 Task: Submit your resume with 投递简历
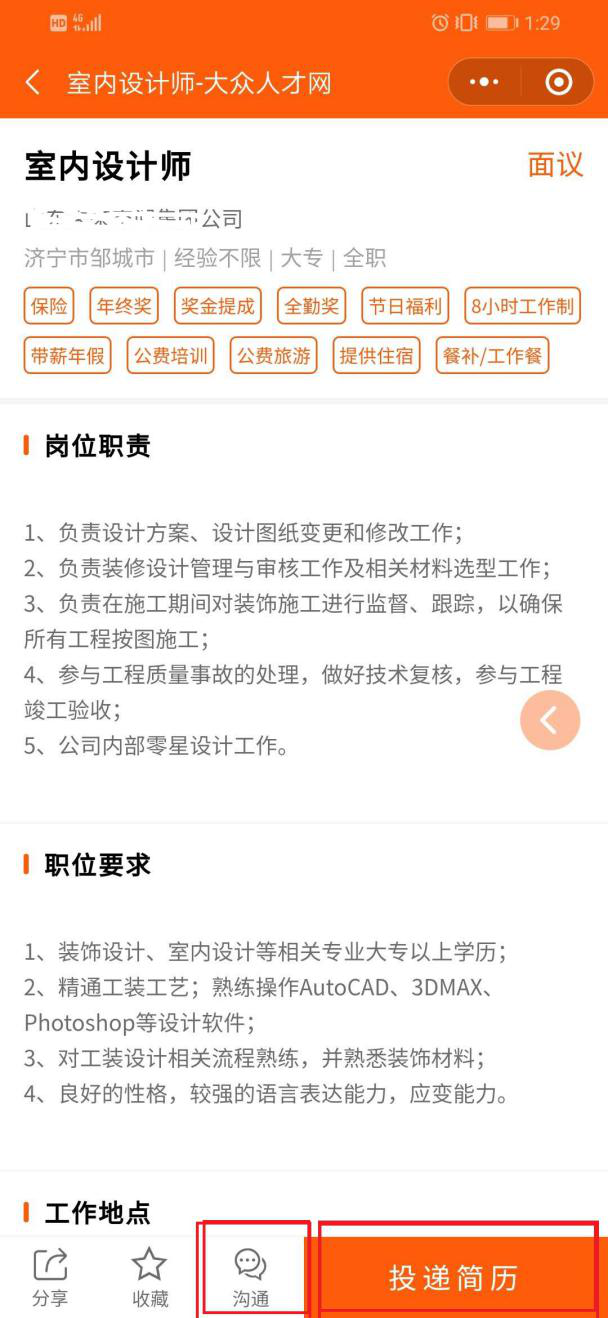coord(455,1277)
